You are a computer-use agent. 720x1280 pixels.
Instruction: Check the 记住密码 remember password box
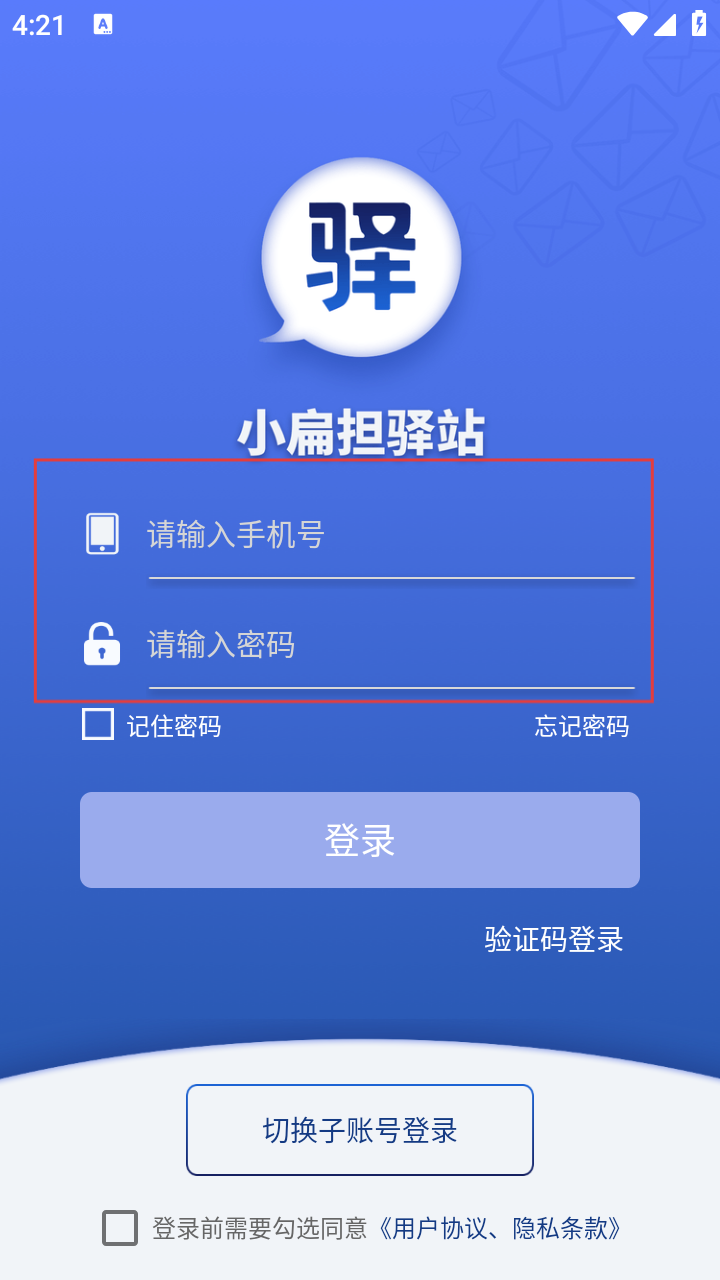tap(98, 725)
